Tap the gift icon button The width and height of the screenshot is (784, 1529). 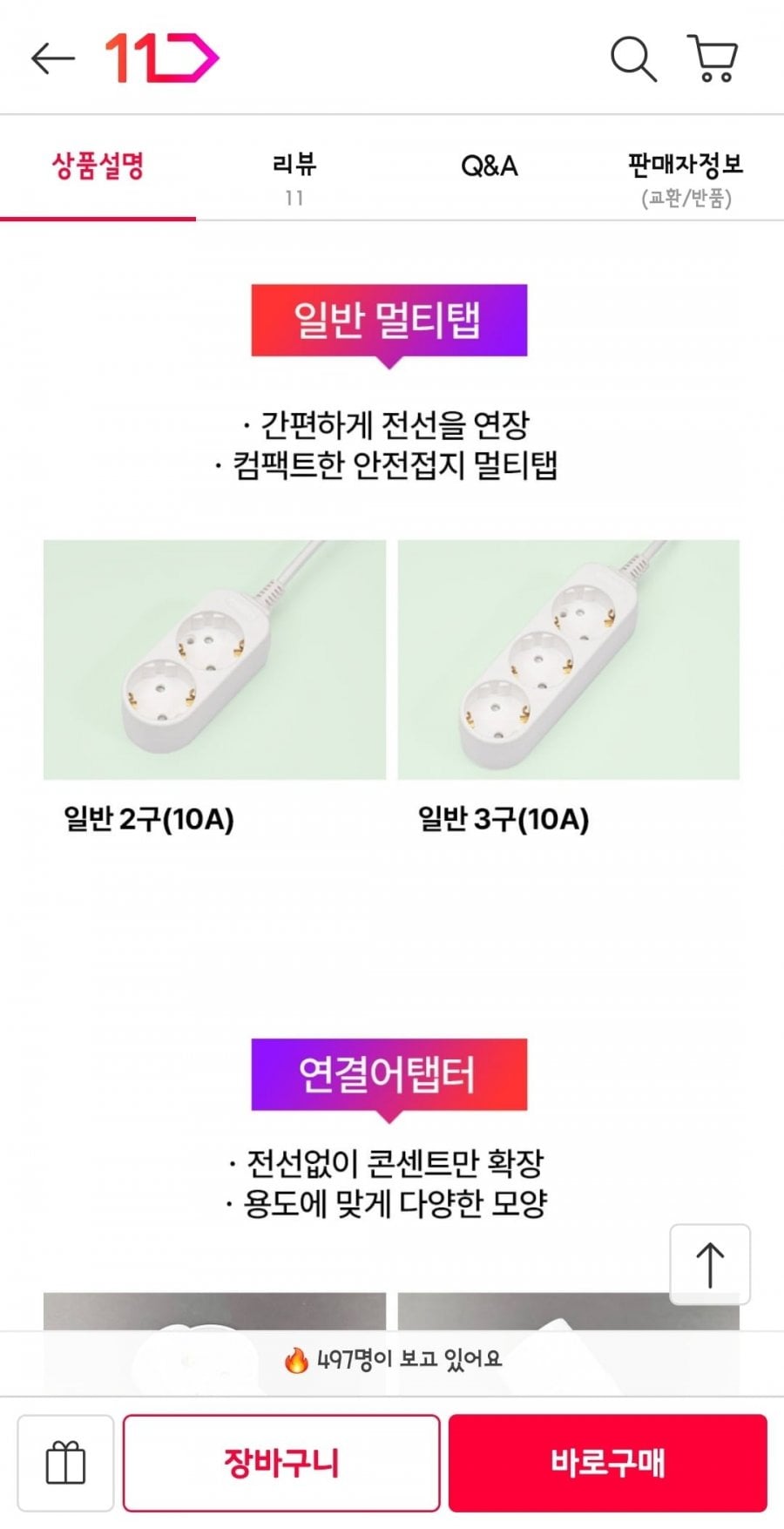tap(65, 1463)
